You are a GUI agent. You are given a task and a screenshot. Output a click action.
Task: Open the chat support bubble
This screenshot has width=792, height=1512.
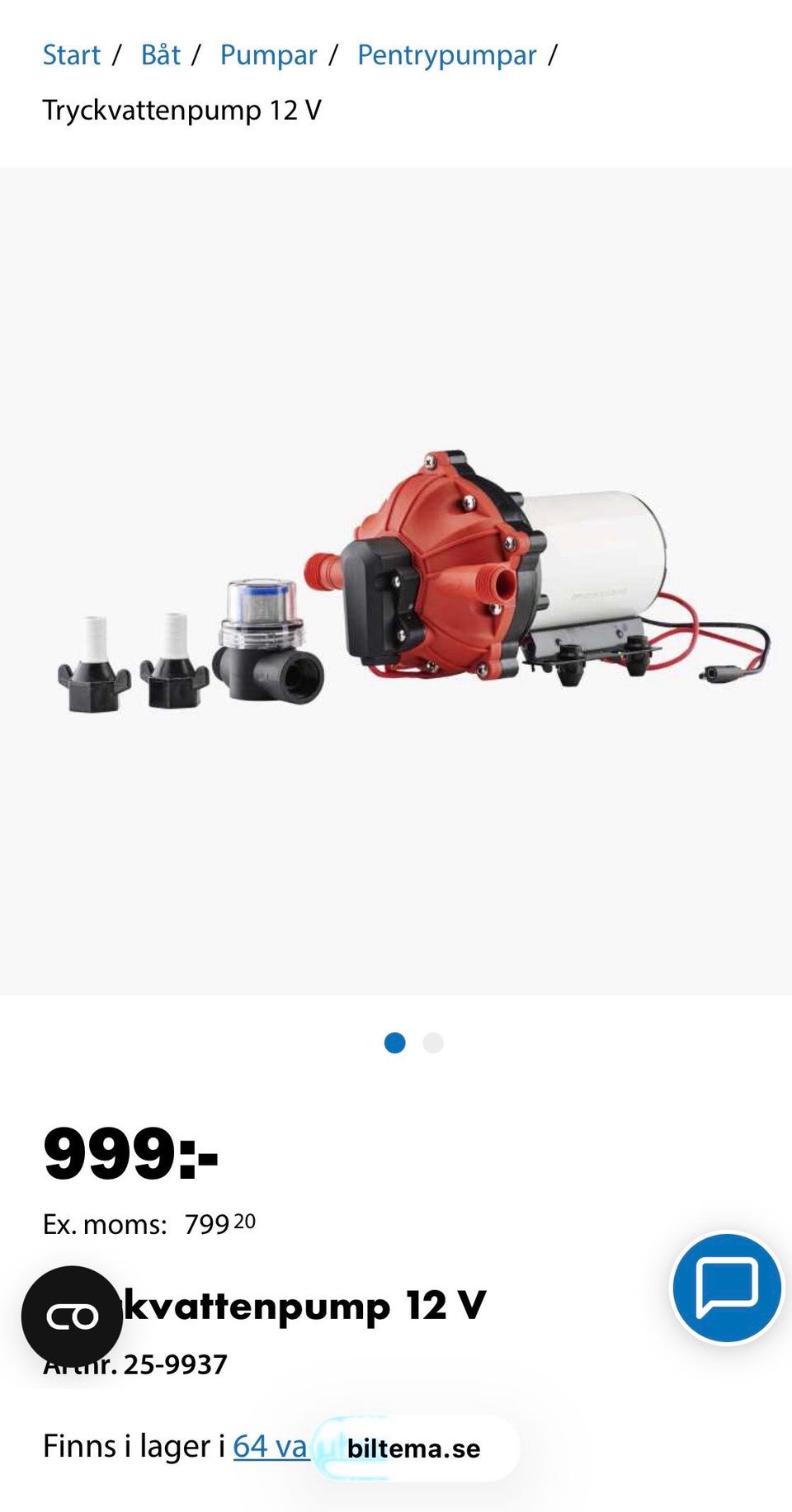[726, 1288]
